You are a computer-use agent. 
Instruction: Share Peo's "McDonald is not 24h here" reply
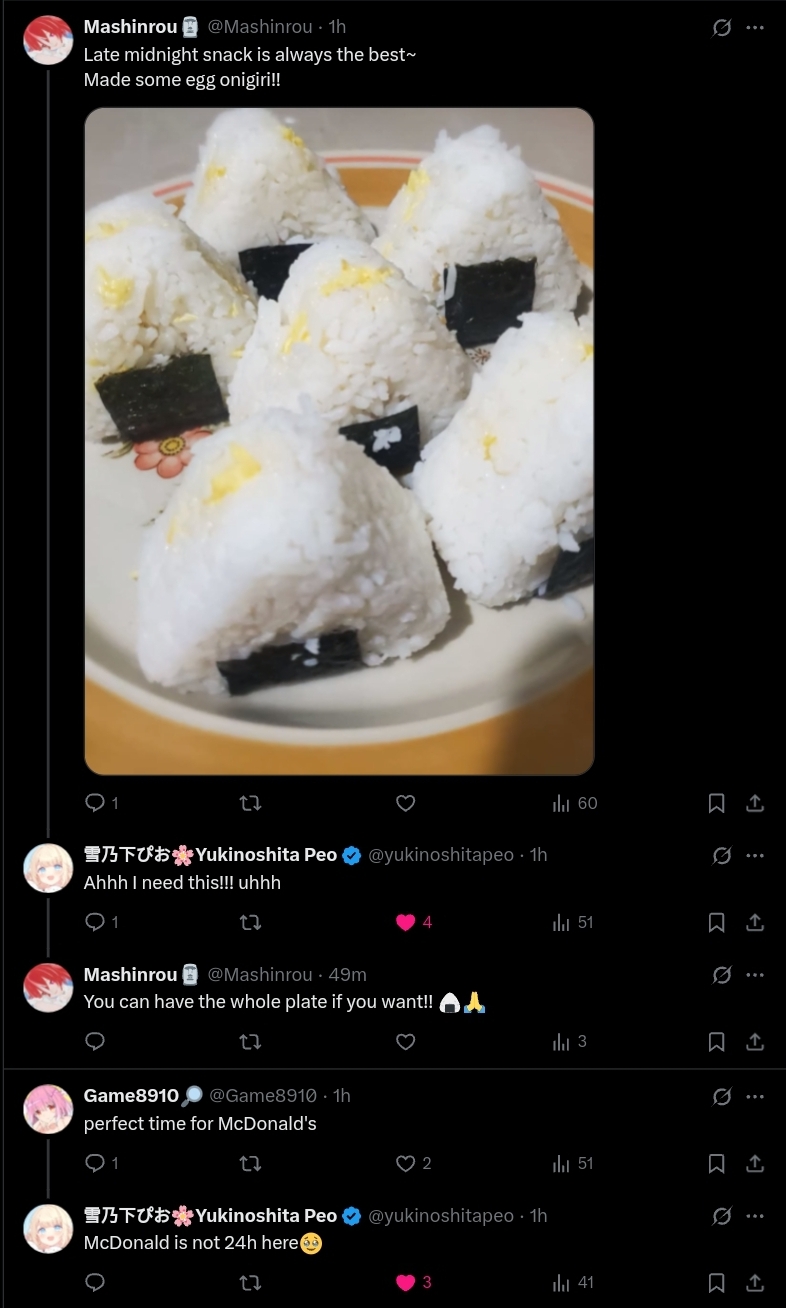(755, 1282)
